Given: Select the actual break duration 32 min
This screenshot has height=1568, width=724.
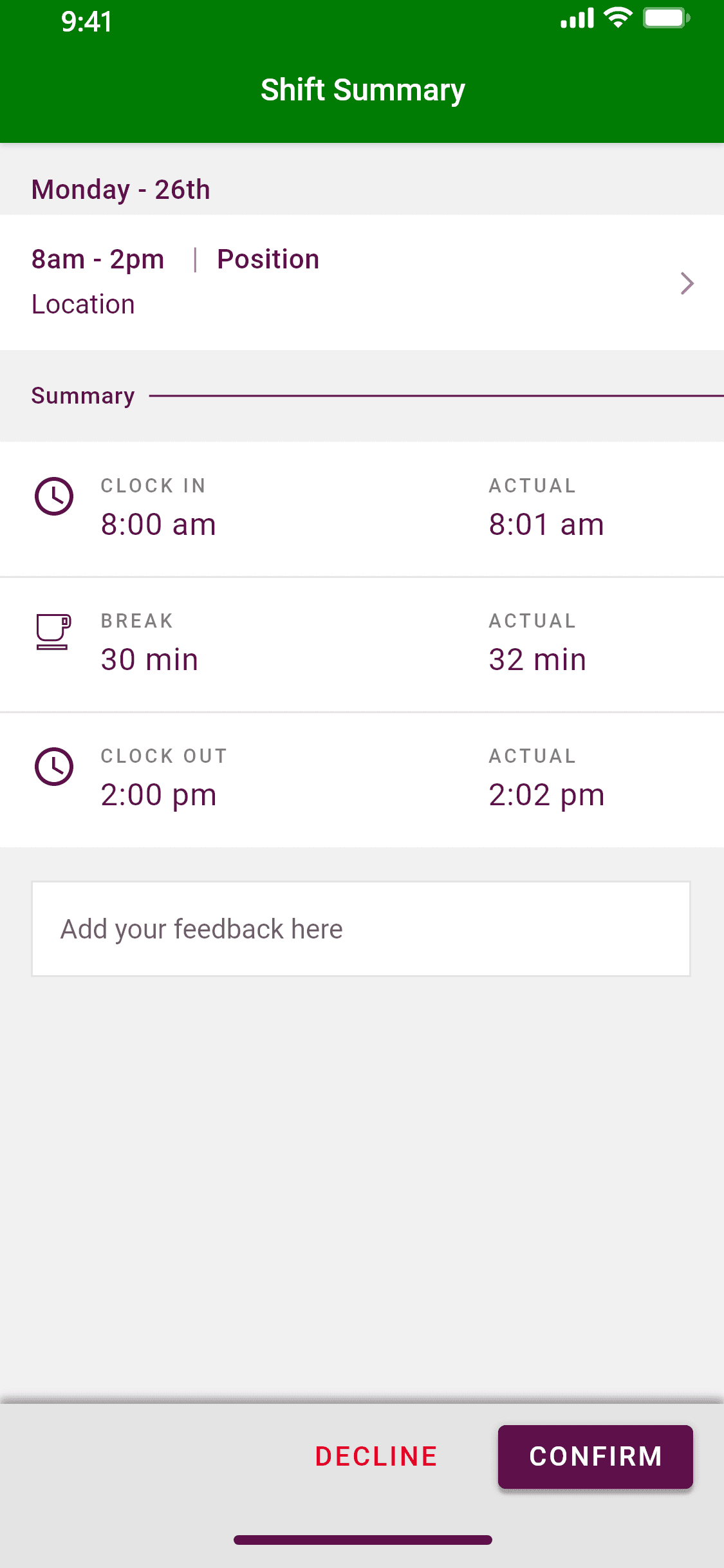Looking at the screenshot, I should tap(537, 658).
